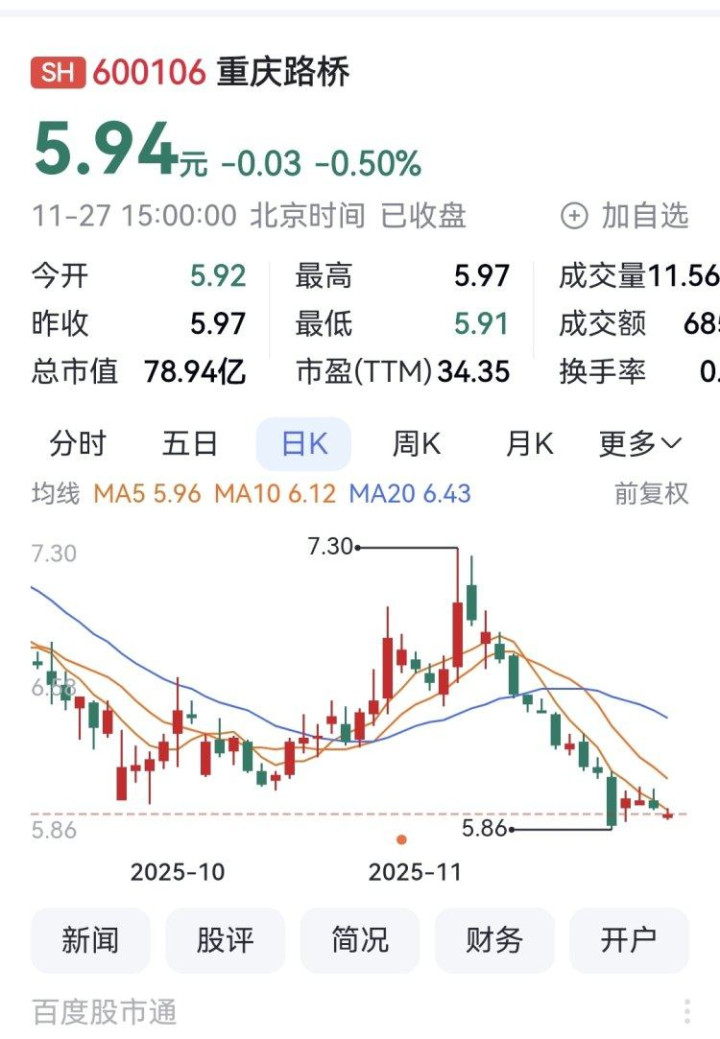The height and width of the screenshot is (1039, 720).
Task: Switch to the 分时 chart tab
Action: coord(77,444)
